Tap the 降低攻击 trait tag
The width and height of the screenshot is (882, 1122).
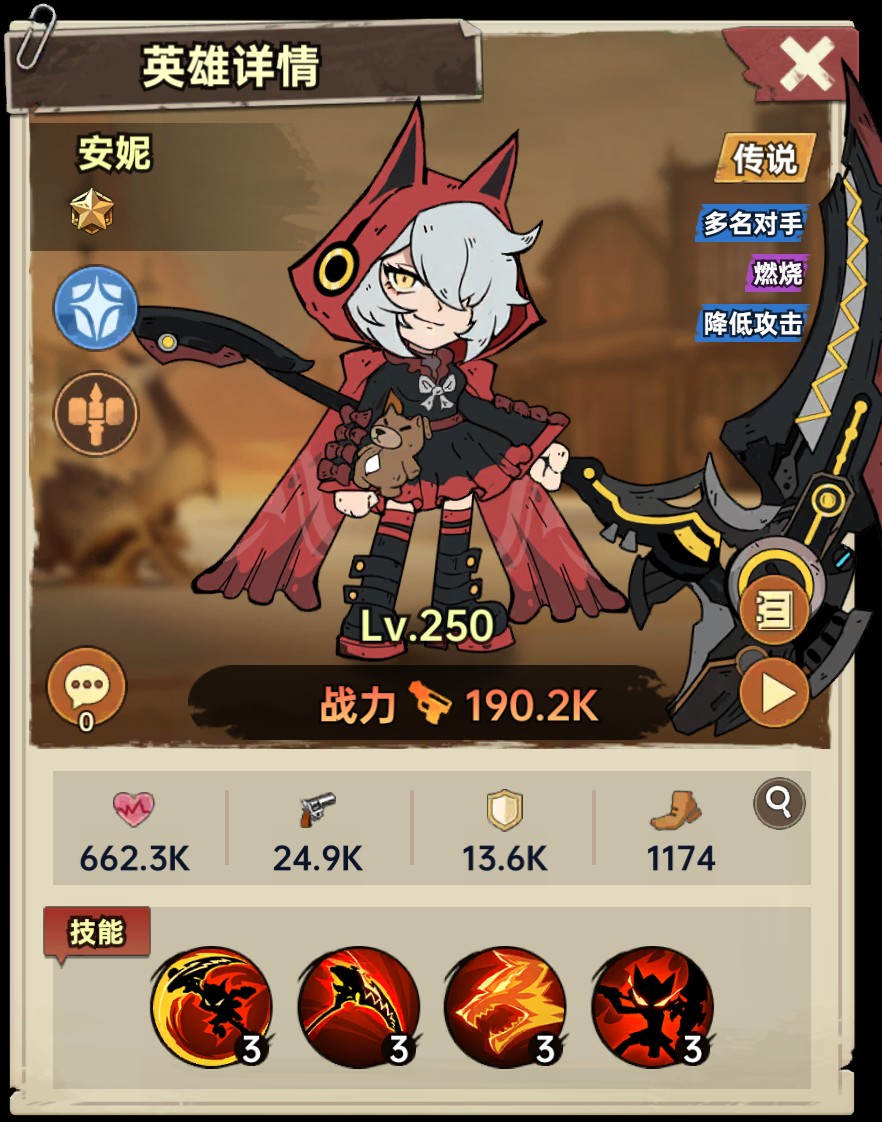pos(754,323)
